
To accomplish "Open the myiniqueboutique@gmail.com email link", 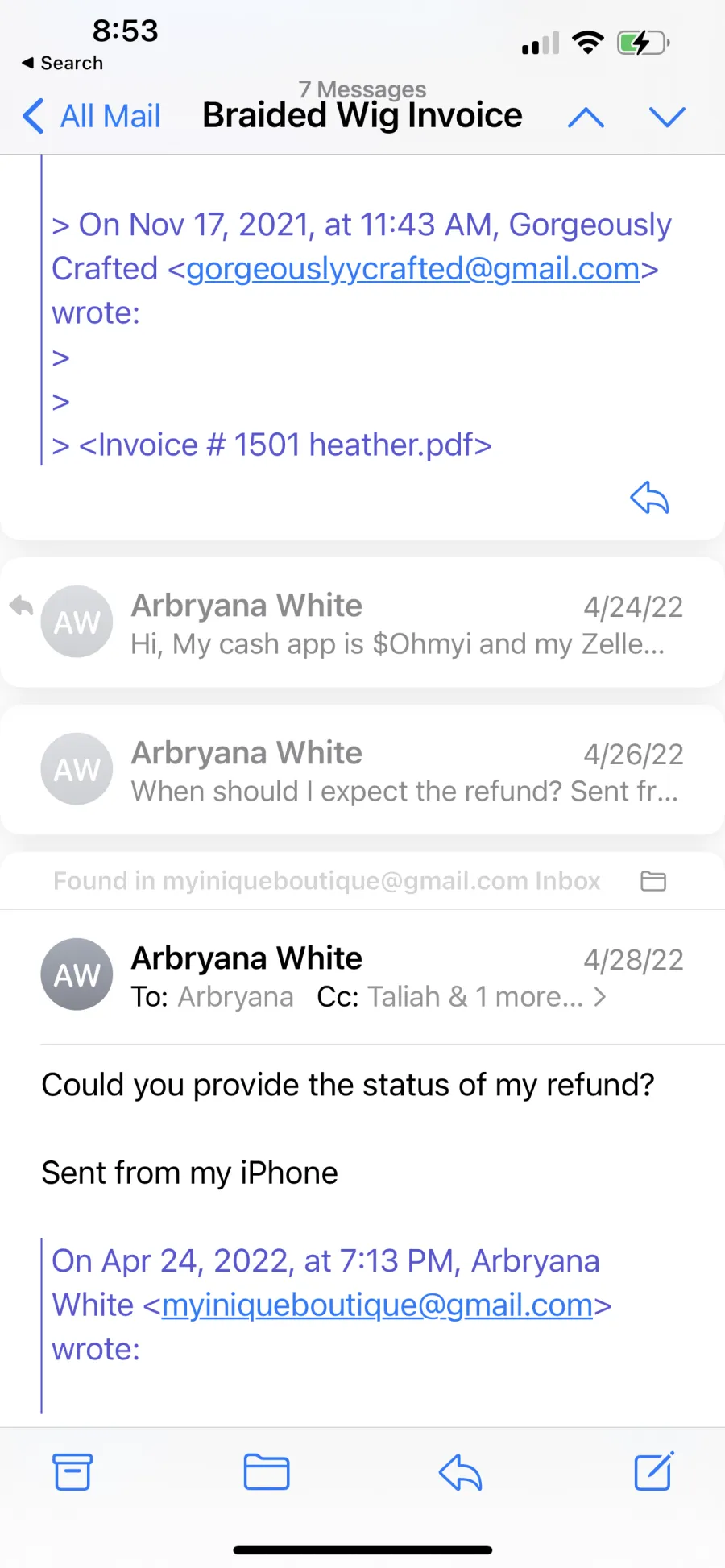I will coord(377,1305).
